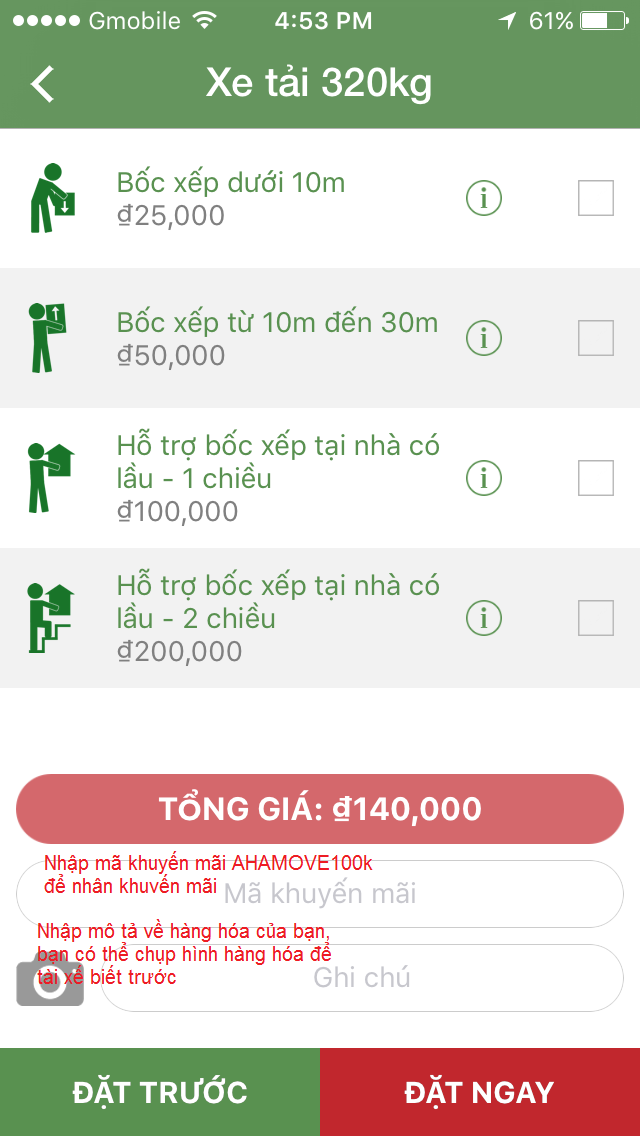View info about Bốc xếp từ 10m đến 30m

tap(483, 338)
